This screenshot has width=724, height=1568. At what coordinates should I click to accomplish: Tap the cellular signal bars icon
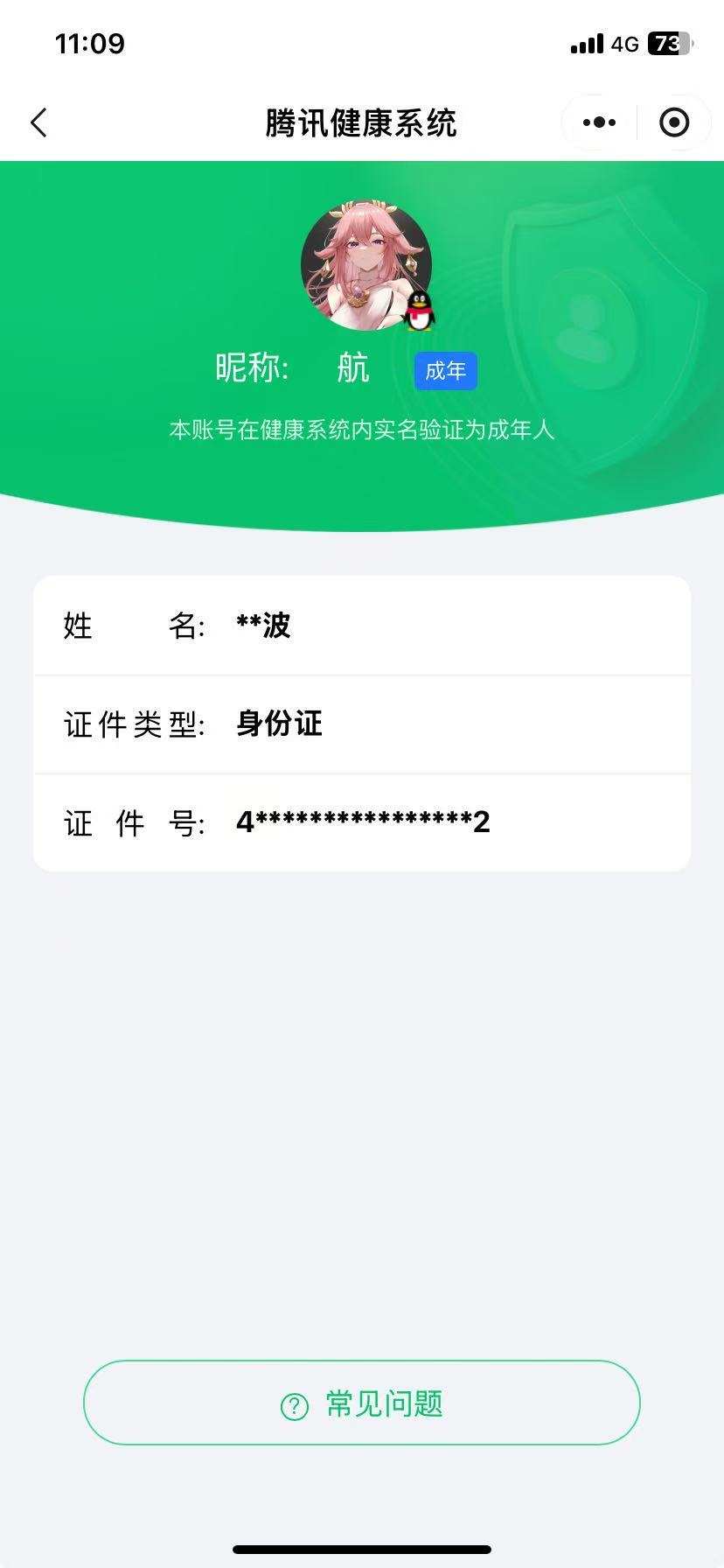coord(586,43)
